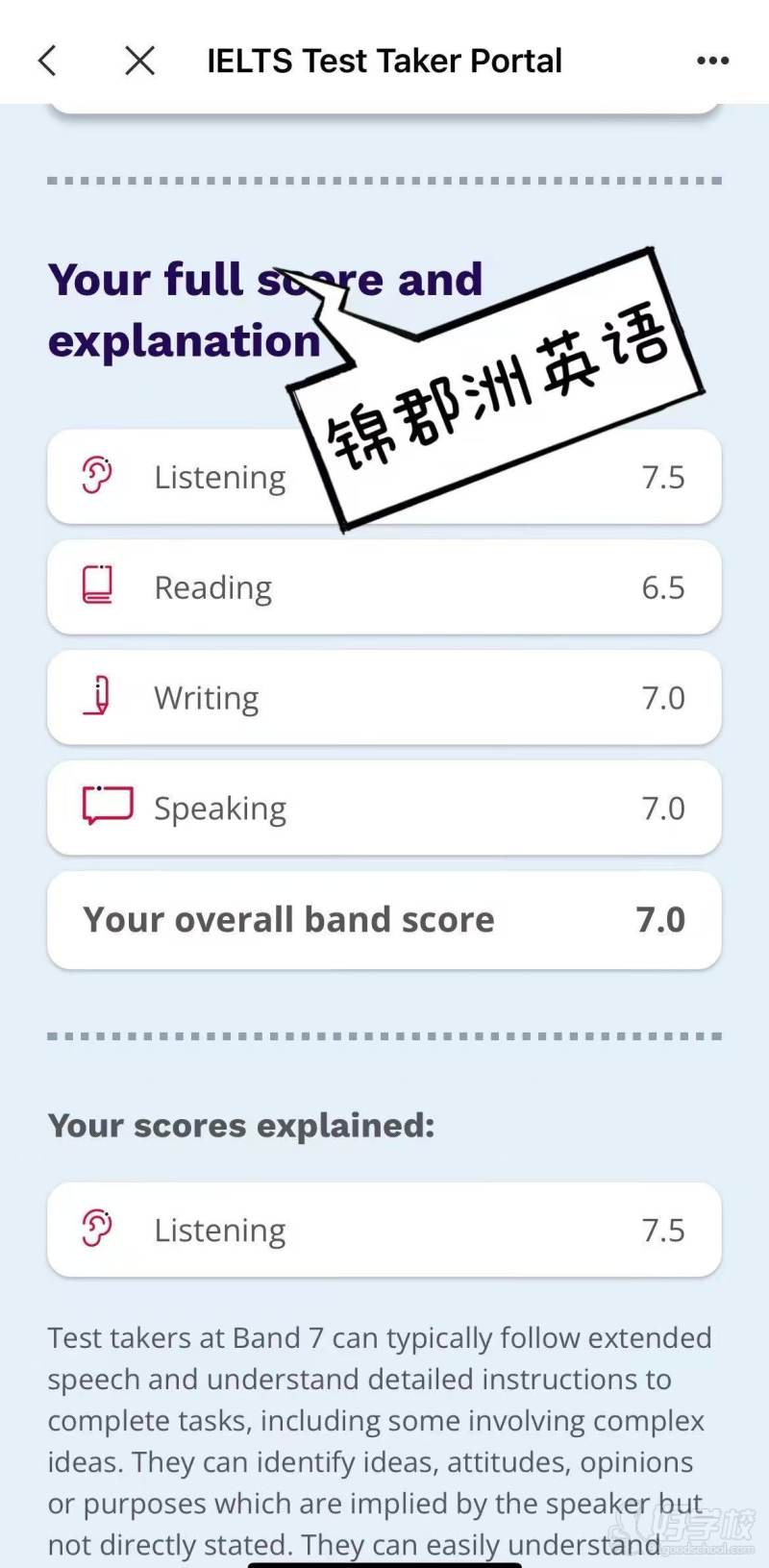
Task: Select the Listening ear icon
Action: 95,474
